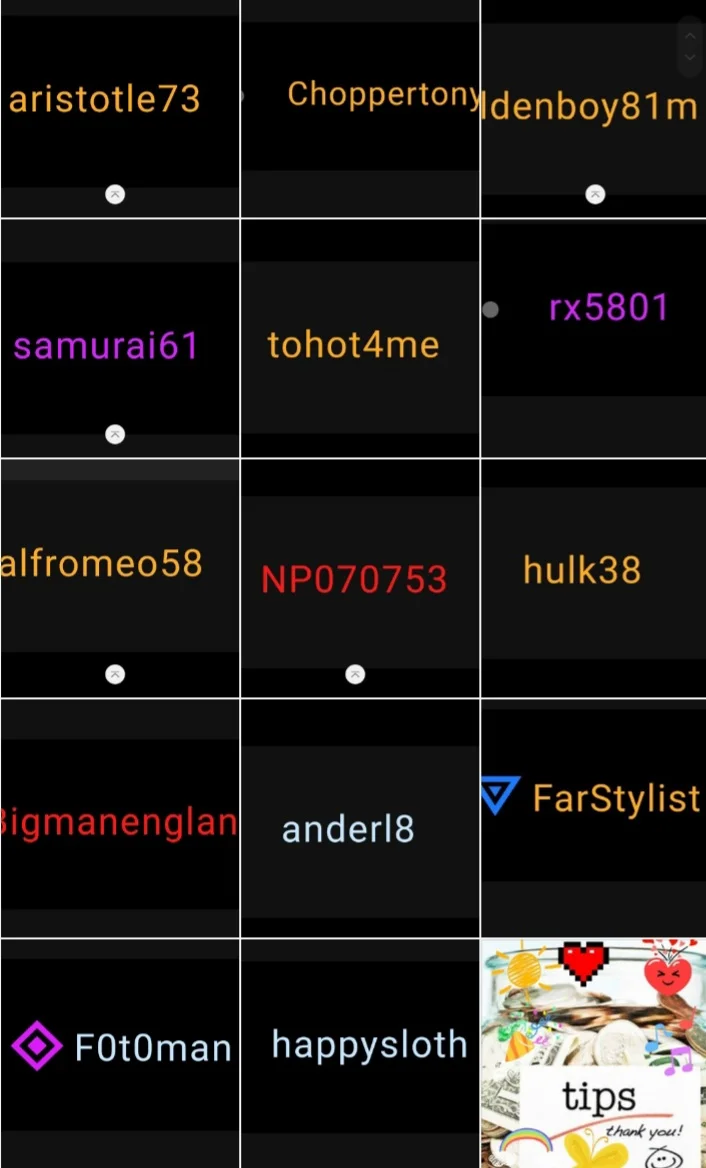The image size is (706, 1168).
Task: Open the happysloth tile
Action: (x=360, y=1045)
